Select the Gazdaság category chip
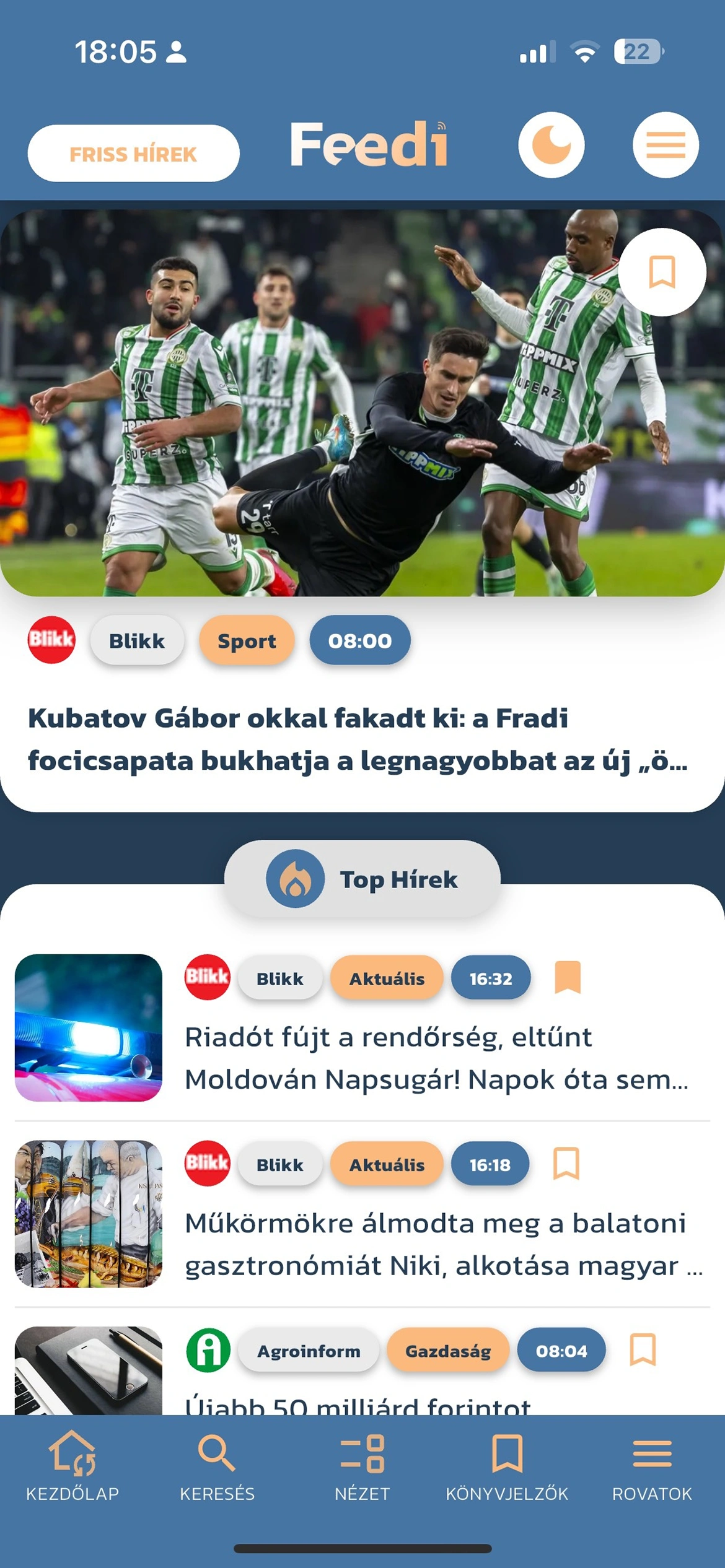The image size is (725, 1568). click(448, 1350)
